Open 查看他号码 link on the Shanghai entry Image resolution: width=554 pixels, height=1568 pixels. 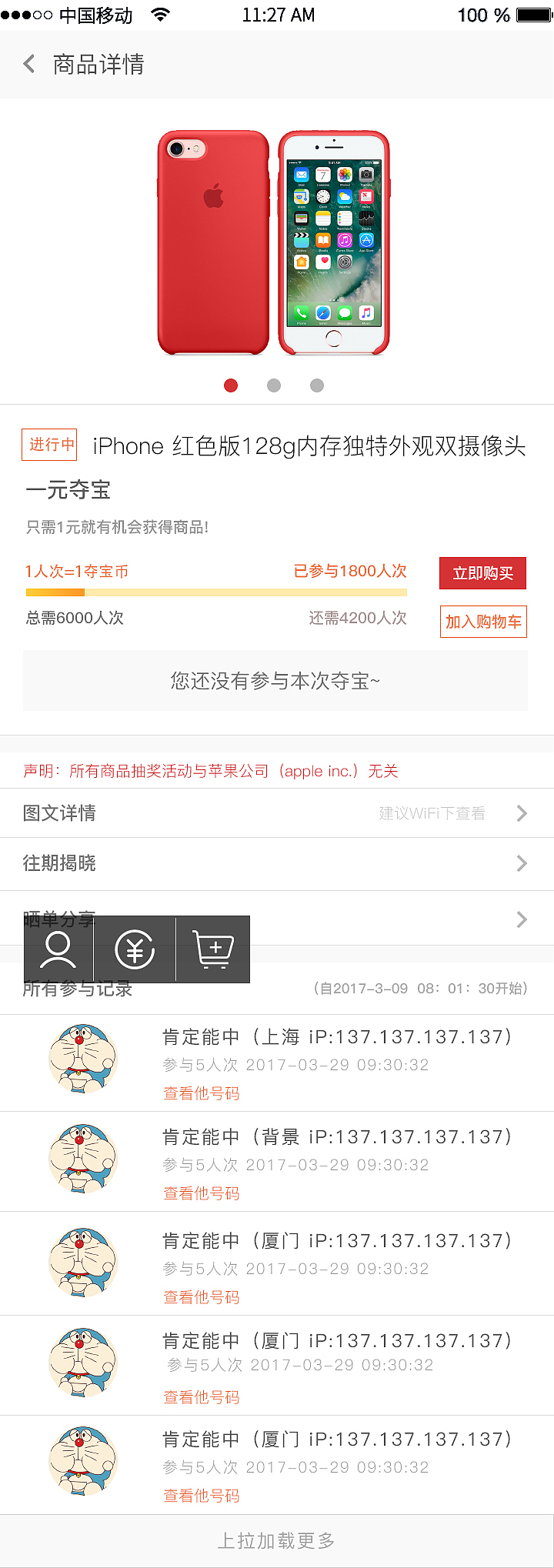tap(200, 1093)
